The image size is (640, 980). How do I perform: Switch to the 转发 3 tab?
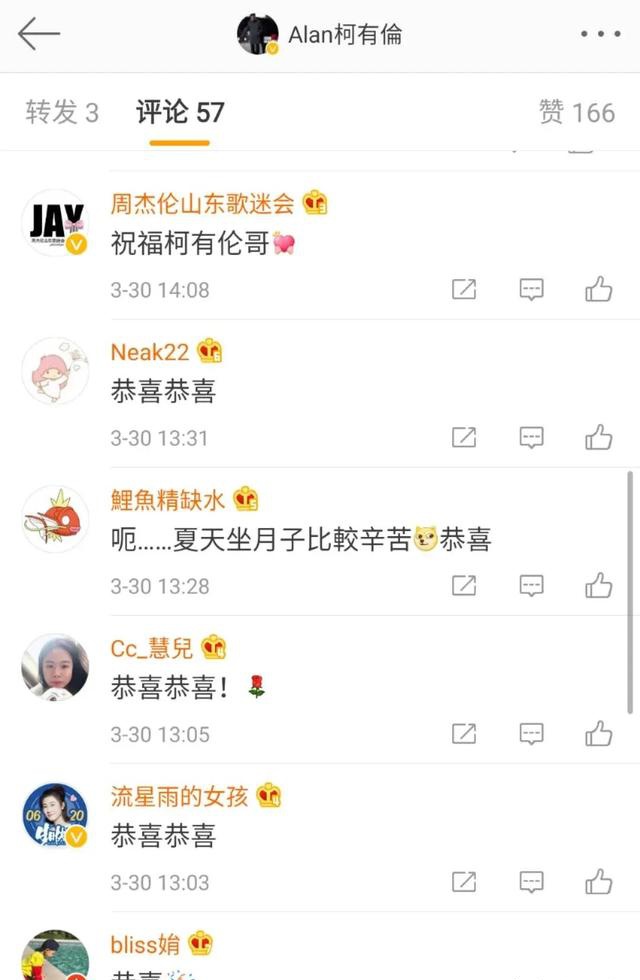(x=62, y=113)
